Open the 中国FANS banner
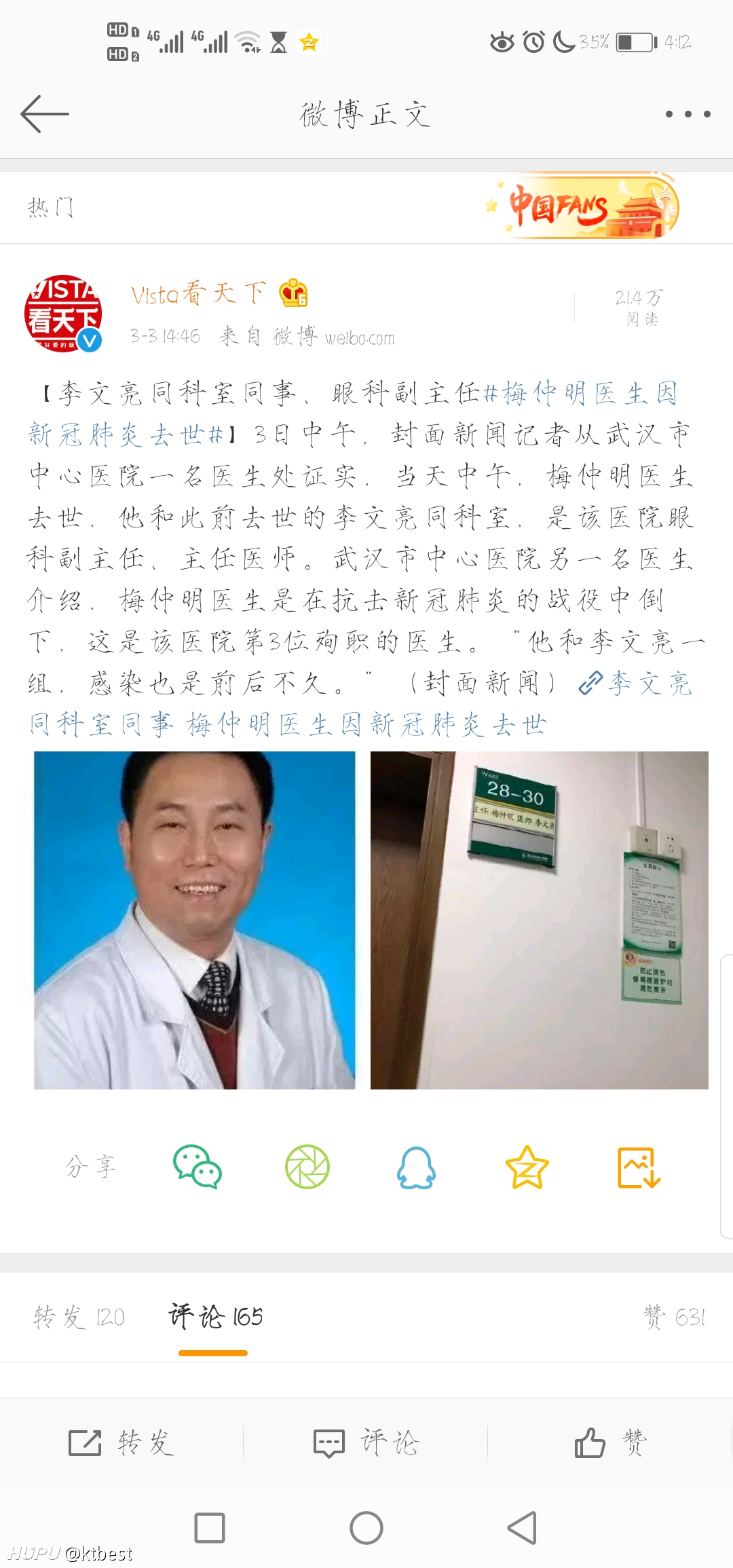 582,206
